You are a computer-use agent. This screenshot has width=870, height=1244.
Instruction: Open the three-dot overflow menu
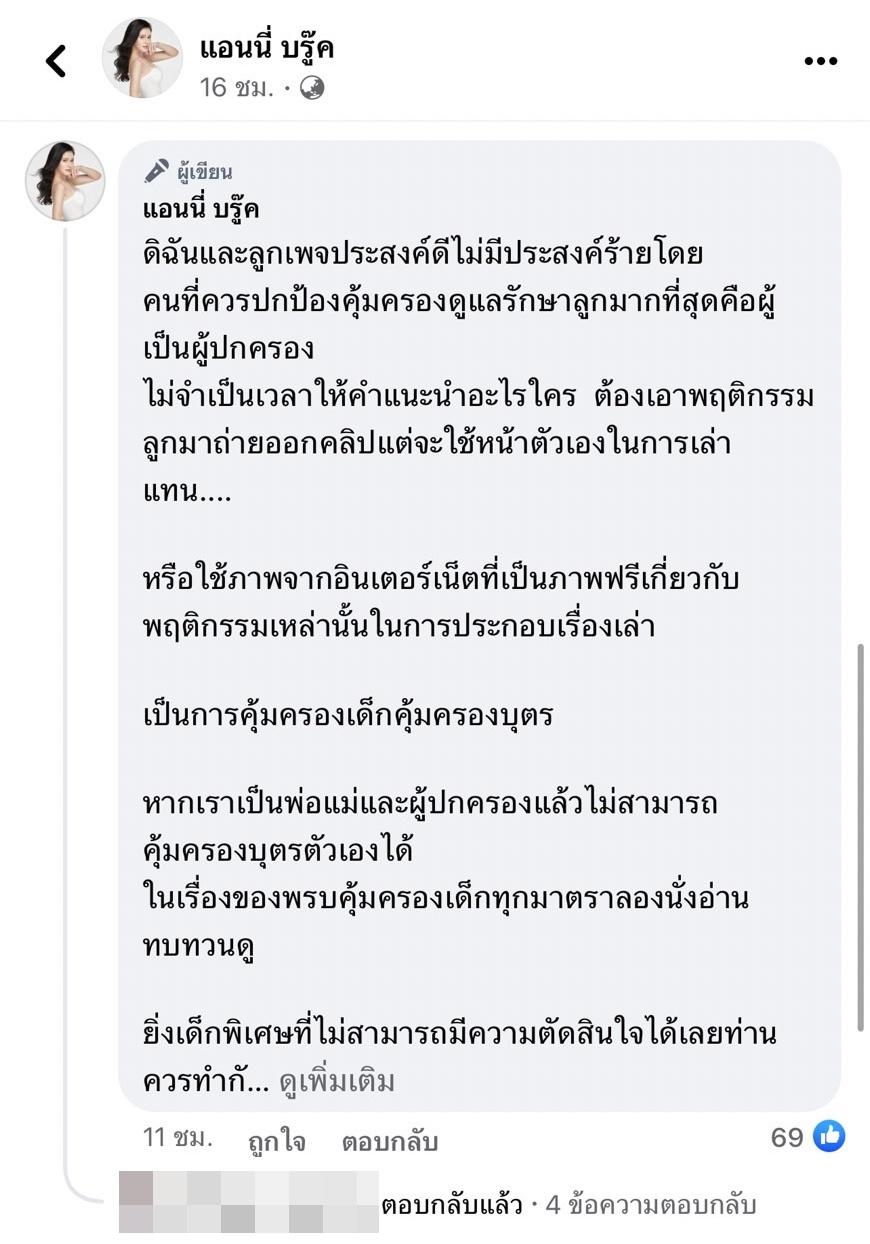click(820, 61)
